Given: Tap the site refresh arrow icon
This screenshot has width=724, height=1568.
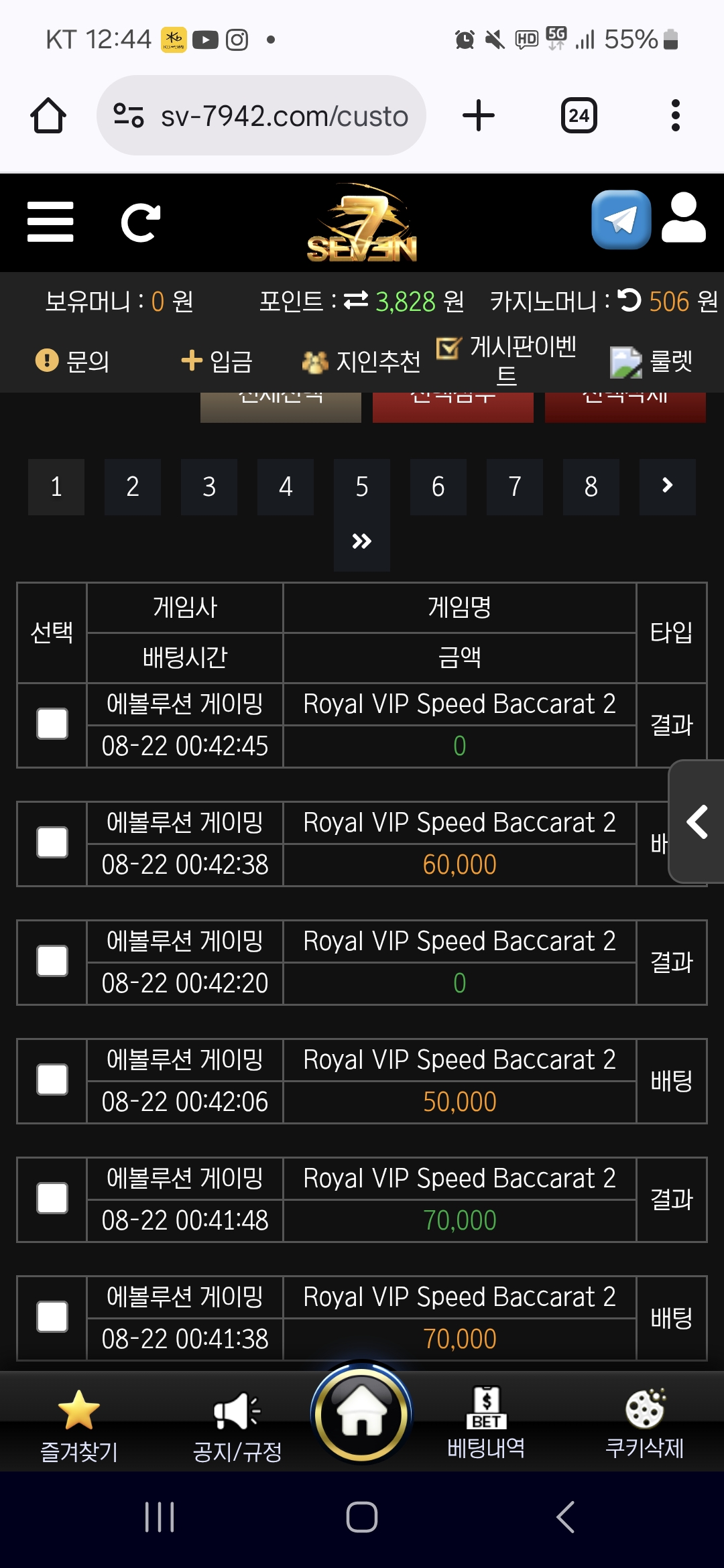Looking at the screenshot, I should [140, 222].
